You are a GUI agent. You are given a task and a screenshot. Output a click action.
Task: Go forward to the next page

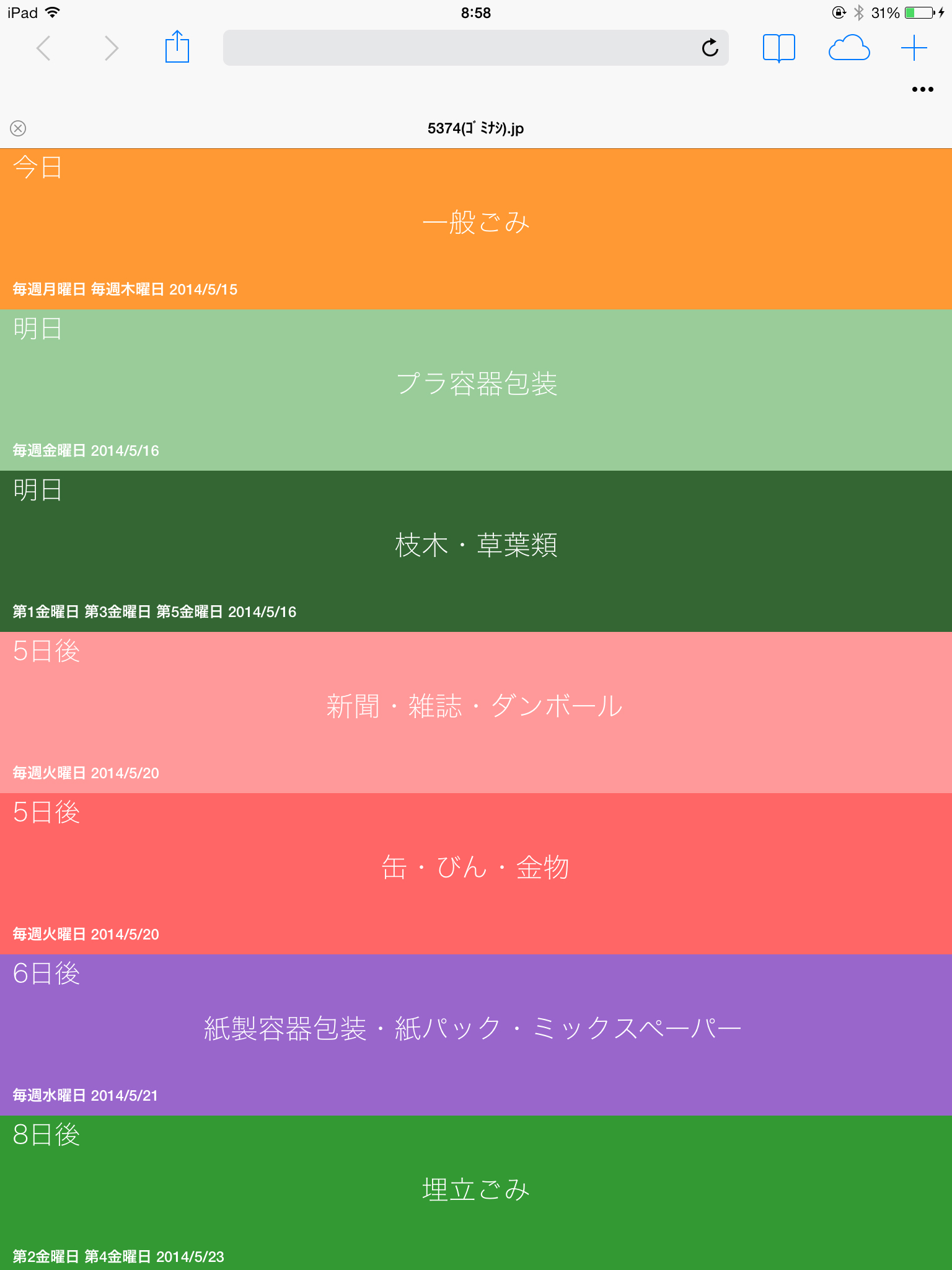click(x=111, y=48)
